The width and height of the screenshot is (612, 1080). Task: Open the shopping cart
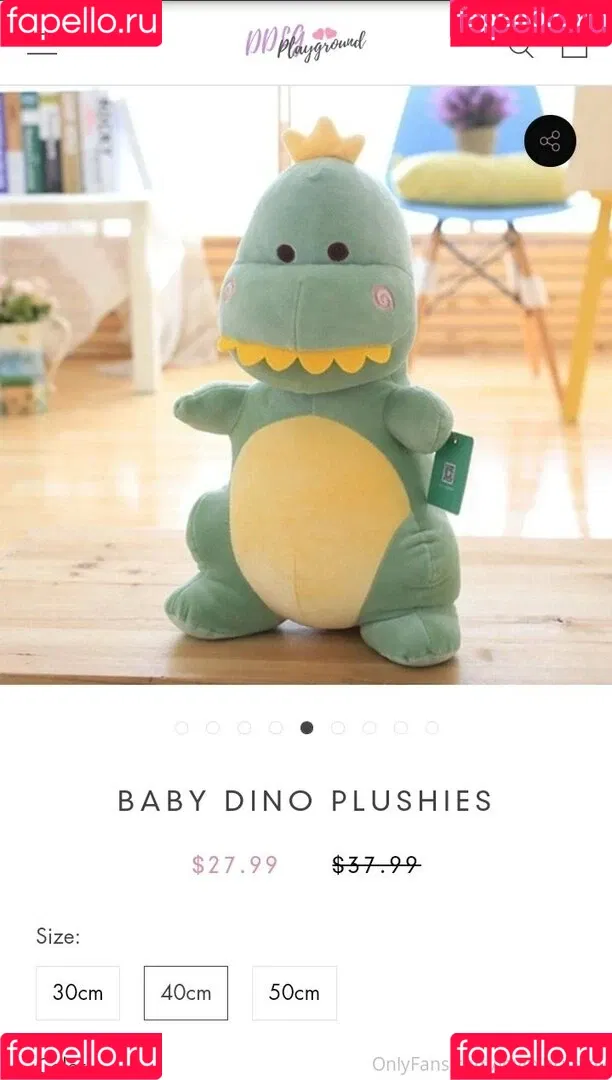click(x=574, y=49)
